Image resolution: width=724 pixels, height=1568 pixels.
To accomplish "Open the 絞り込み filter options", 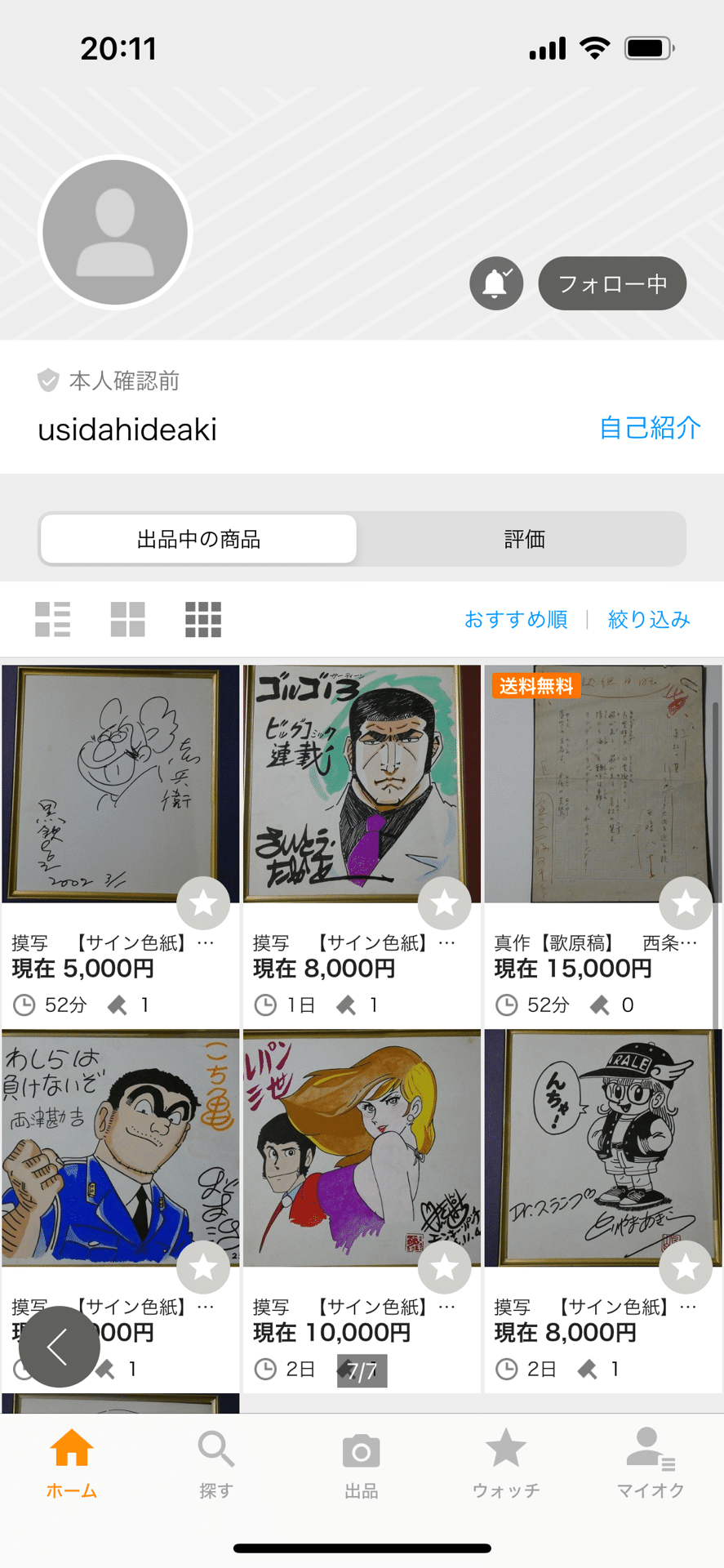I will (x=649, y=620).
